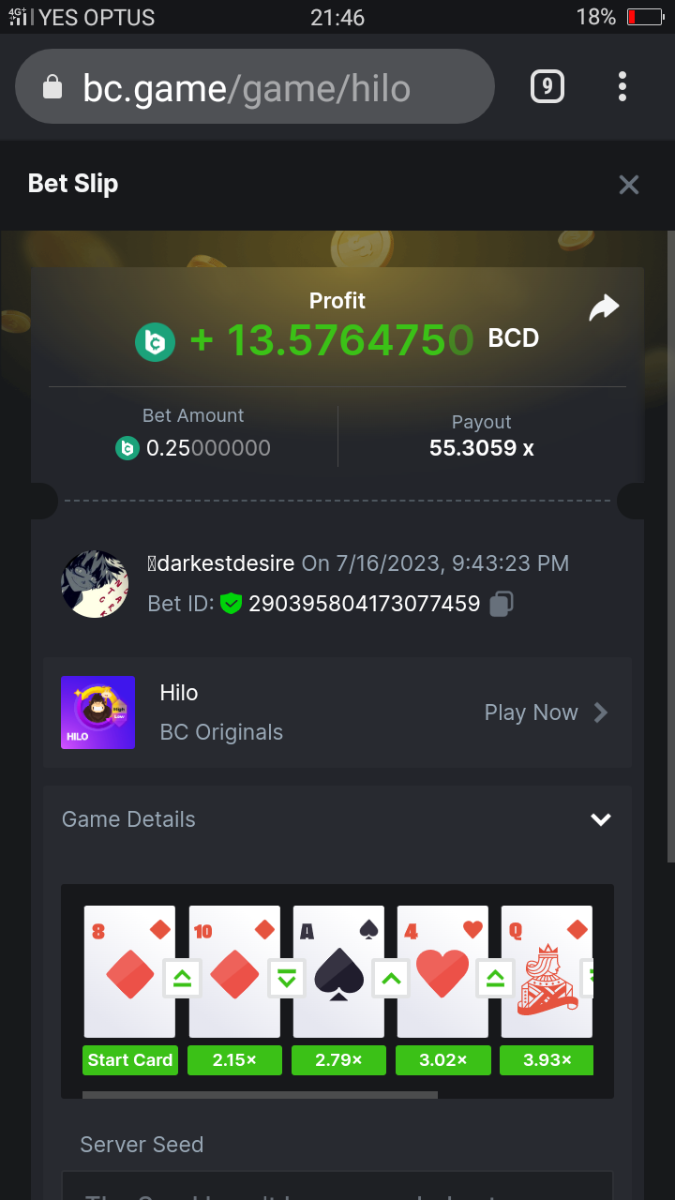Close the Bet Slip panel
The width and height of the screenshot is (675, 1200).
628,184
